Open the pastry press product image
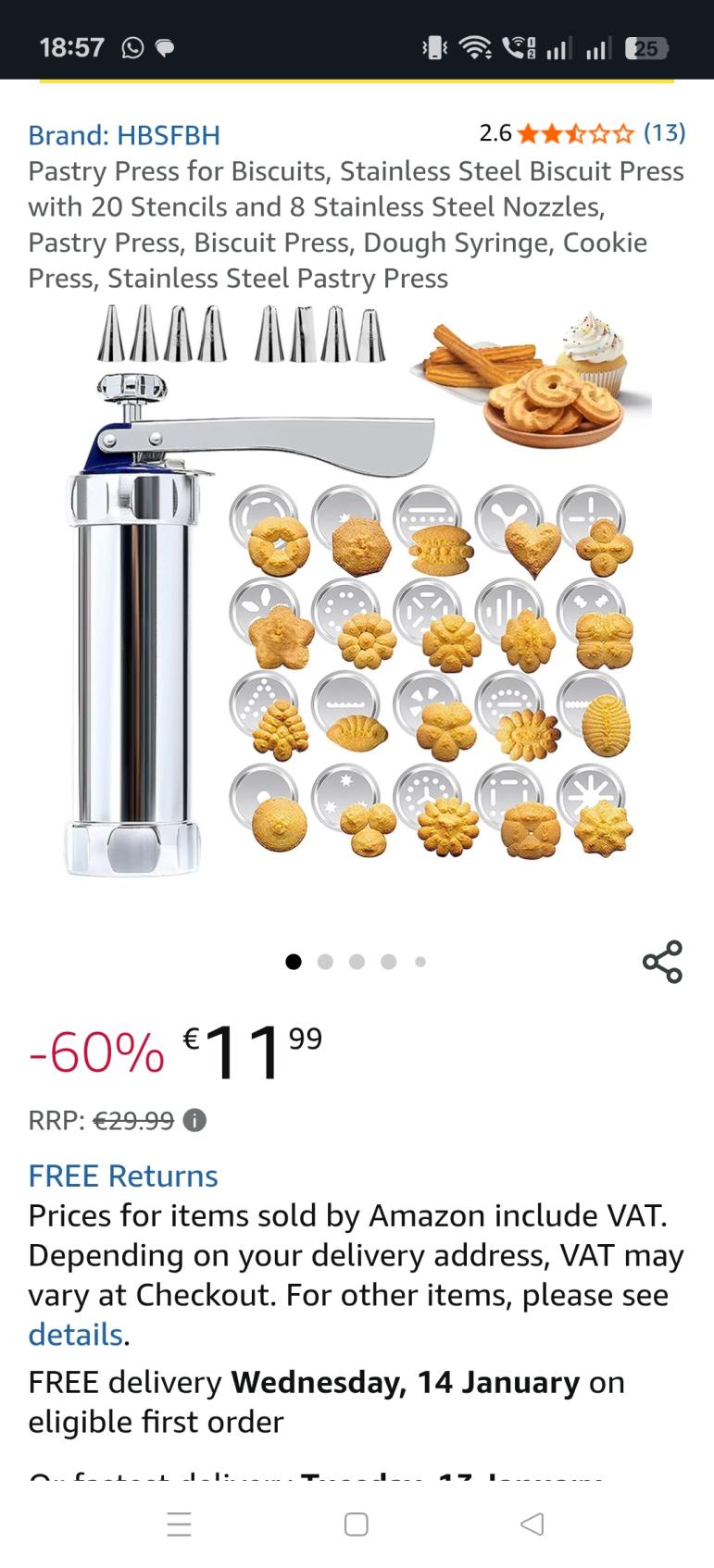The width and height of the screenshot is (714, 1568). click(357, 592)
